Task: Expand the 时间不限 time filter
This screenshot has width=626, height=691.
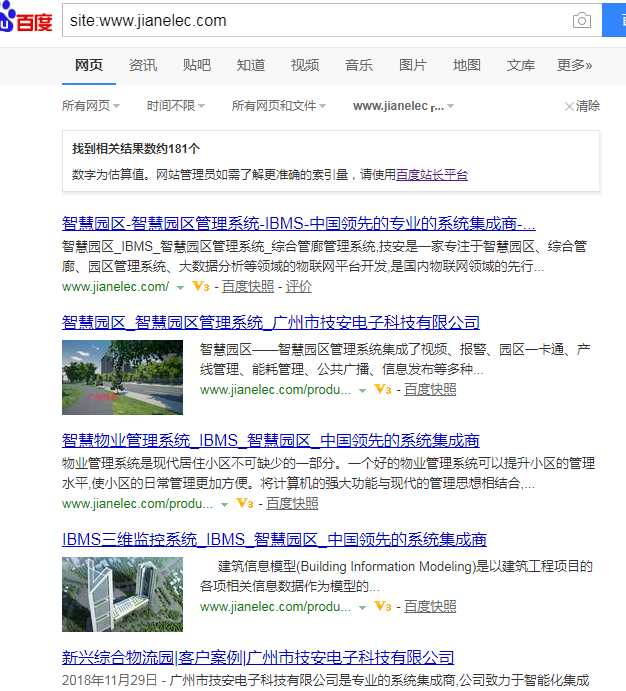Action: (175, 106)
